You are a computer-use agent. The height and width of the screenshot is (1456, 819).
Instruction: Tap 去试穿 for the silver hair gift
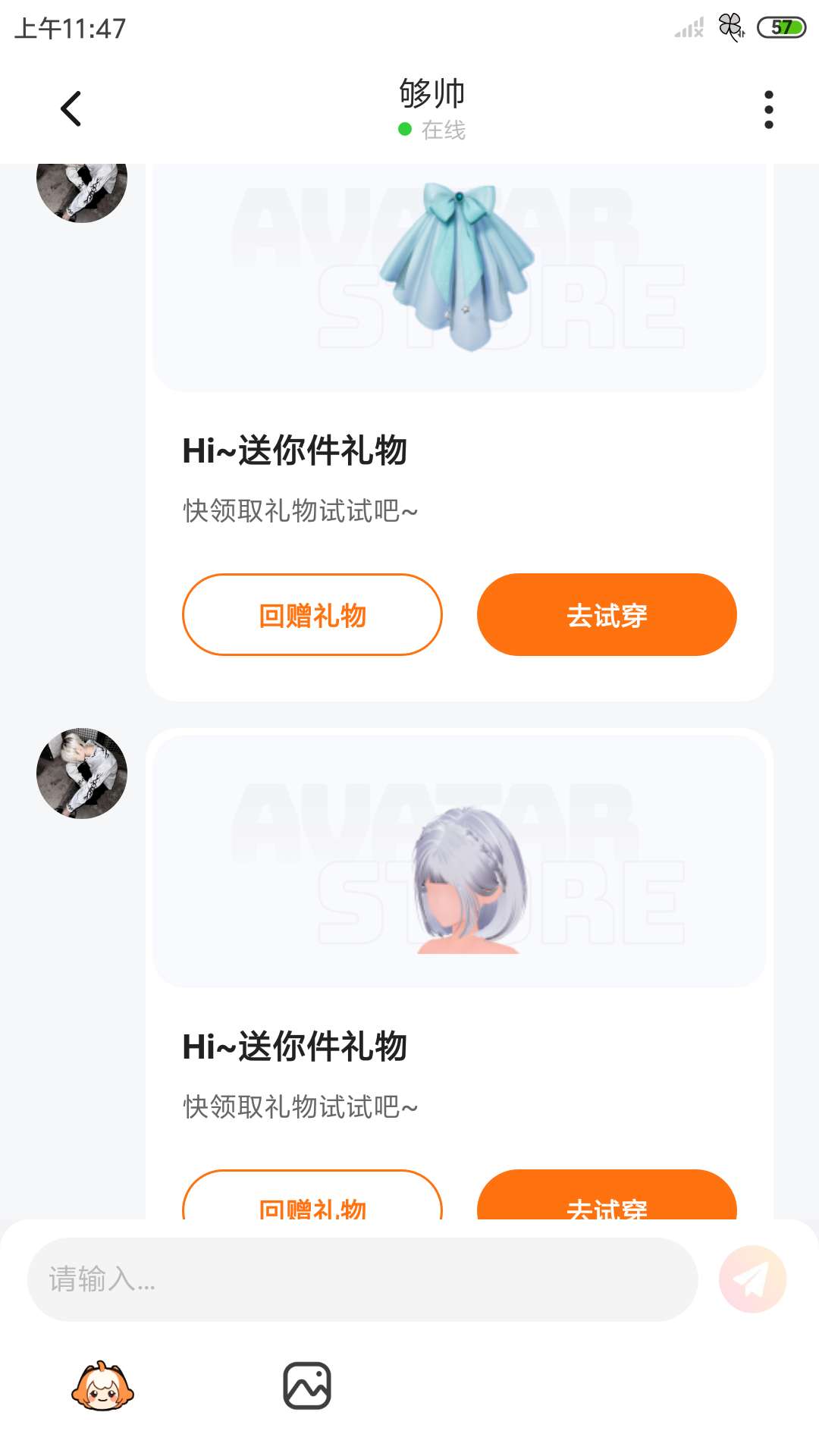click(x=607, y=1195)
